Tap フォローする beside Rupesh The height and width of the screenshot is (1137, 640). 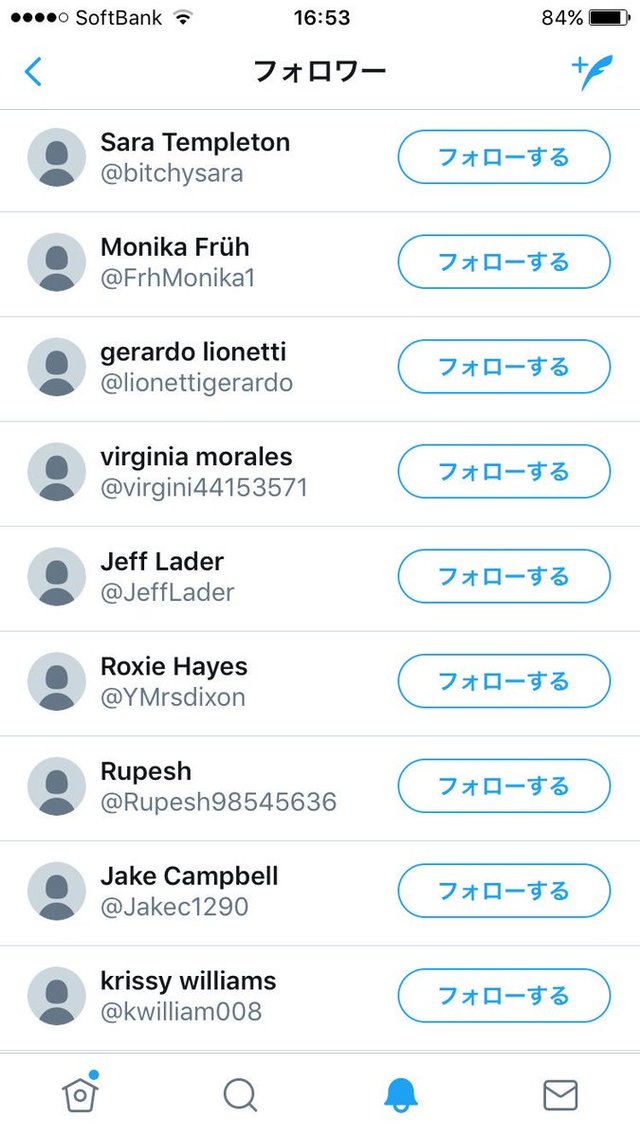pos(504,786)
